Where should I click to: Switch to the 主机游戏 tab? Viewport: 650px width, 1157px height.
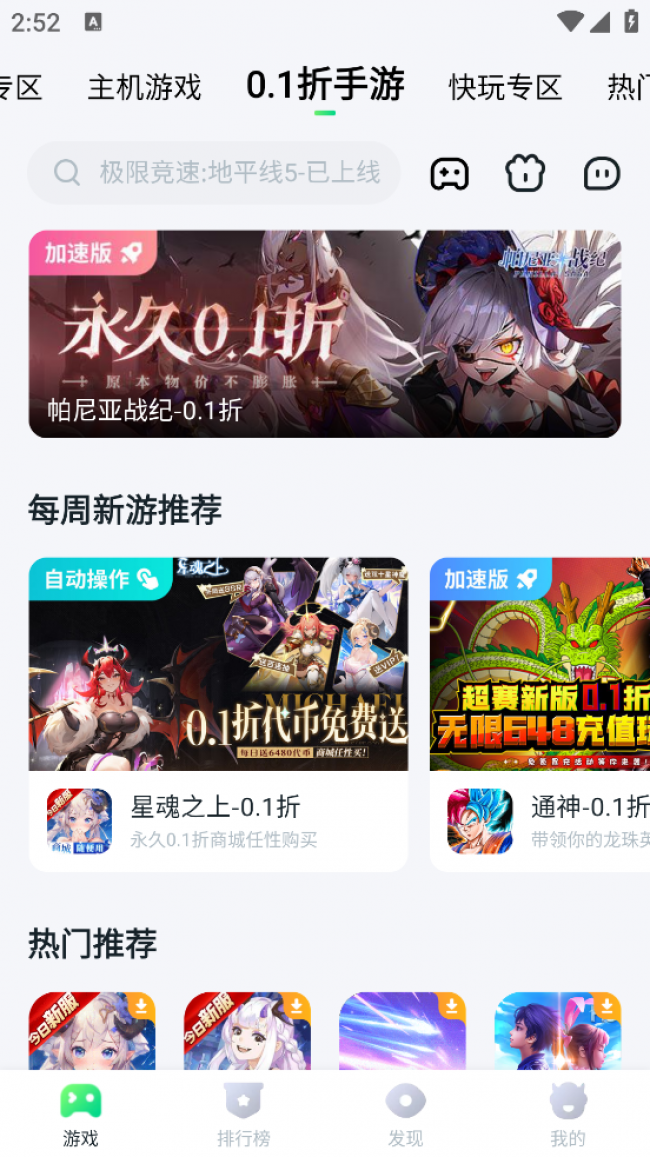[x=144, y=88]
